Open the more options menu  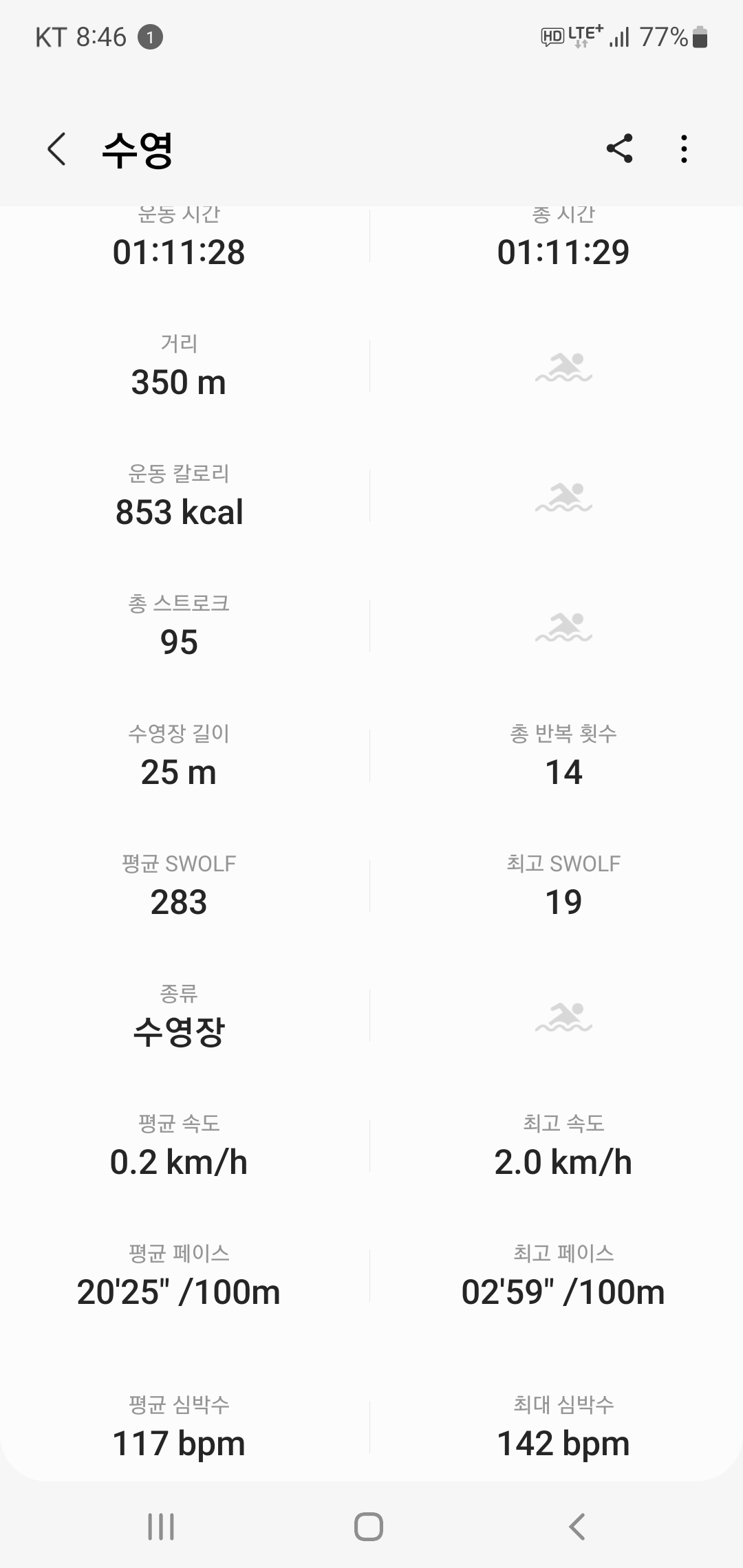684,149
